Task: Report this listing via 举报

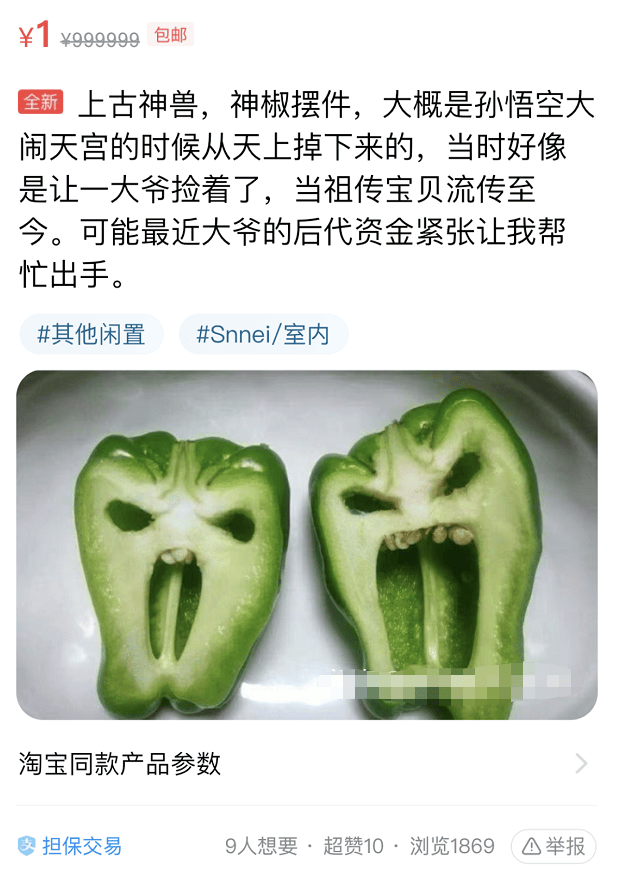Action: click(x=553, y=846)
